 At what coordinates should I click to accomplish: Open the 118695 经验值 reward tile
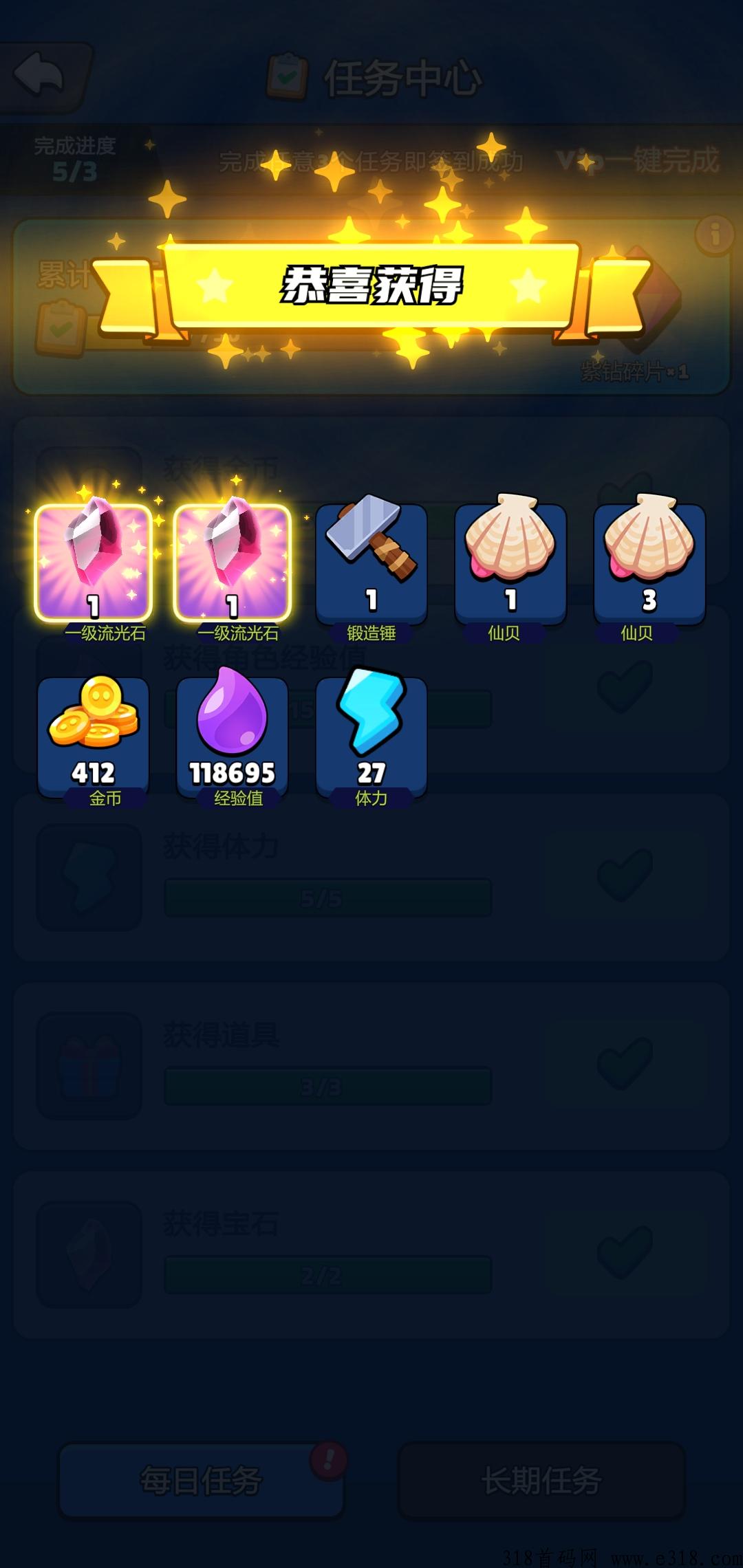click(x=233, y=739)
